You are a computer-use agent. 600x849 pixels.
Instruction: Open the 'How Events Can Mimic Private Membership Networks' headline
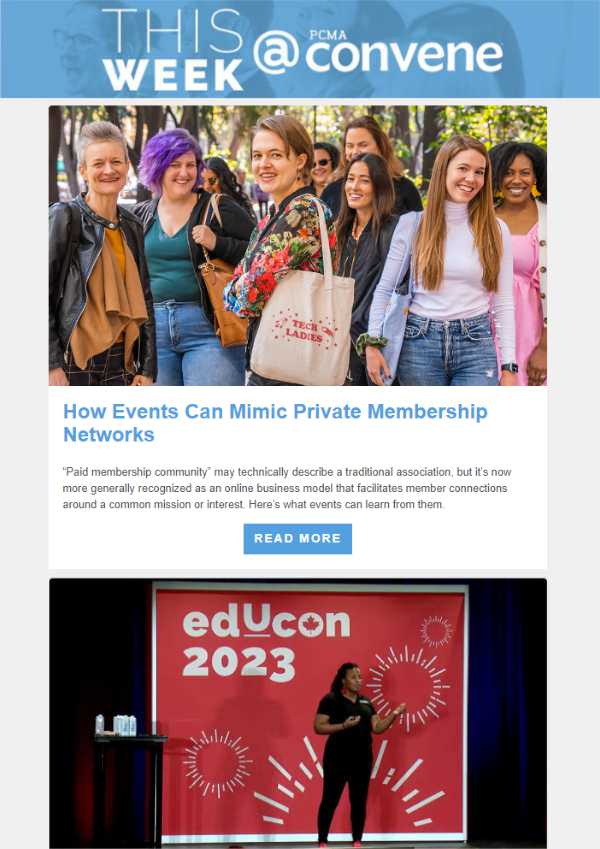point(275,423)
